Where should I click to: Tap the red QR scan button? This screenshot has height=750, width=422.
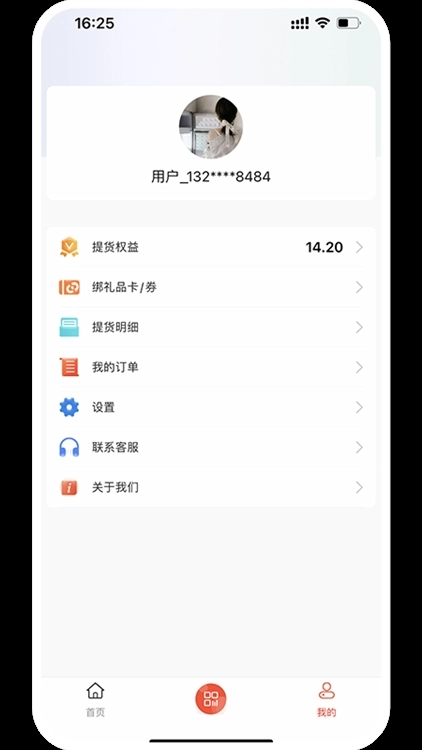pos(211,699)
